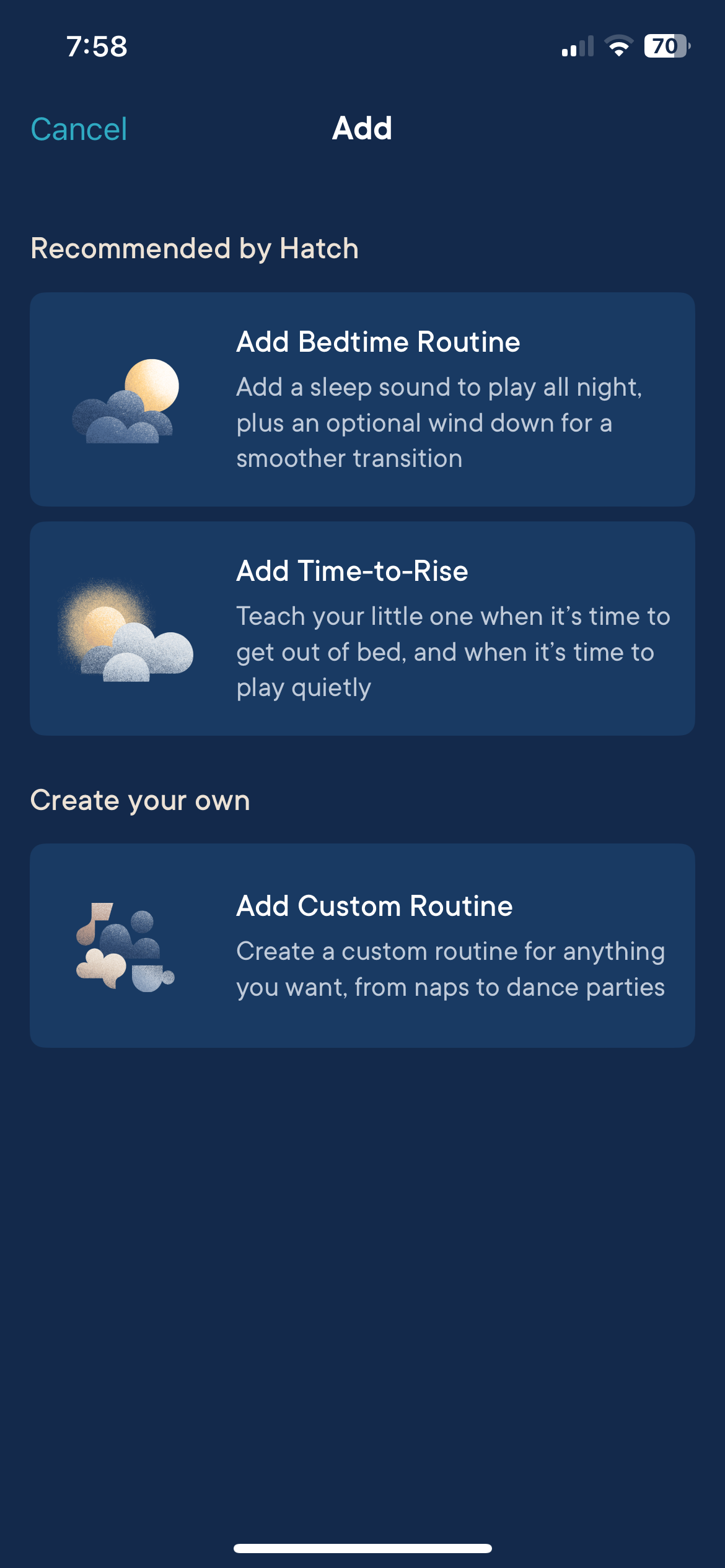Choose the Add Time-to-Rise option

point(362,629)
